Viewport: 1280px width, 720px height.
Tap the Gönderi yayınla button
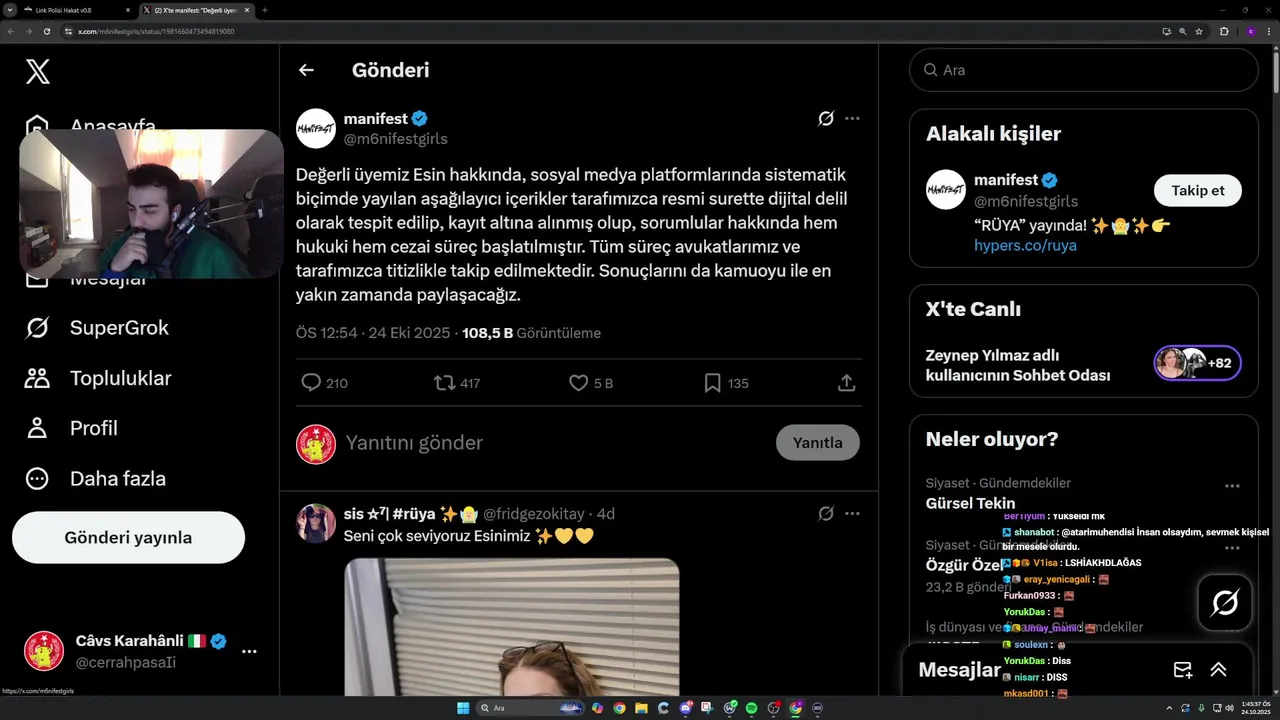pyautogui.click(x=128, y=538)
